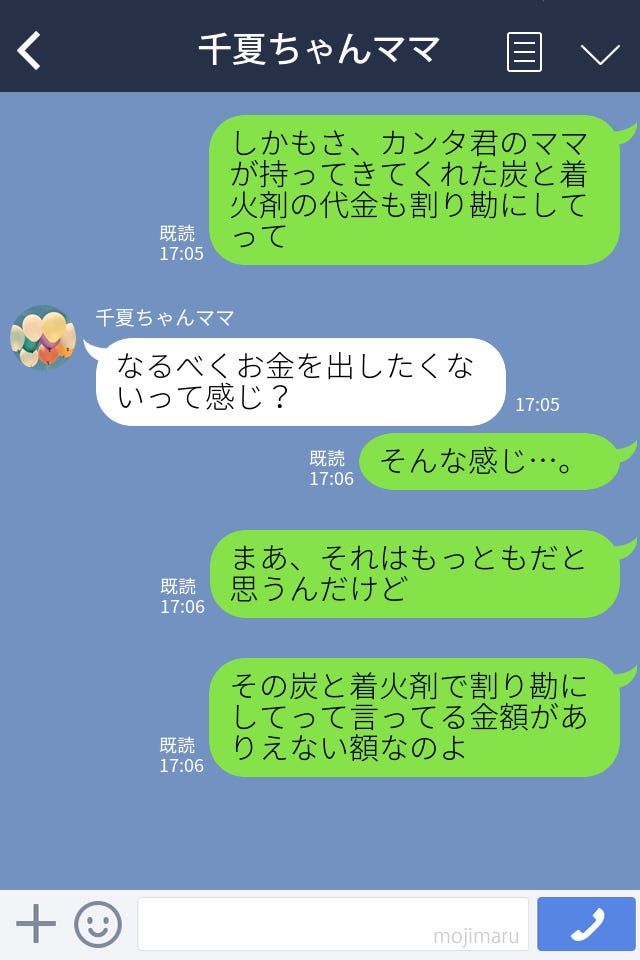Start a call with the phone button
Viewport: 640px width, 960px height.
click(586, 924)
